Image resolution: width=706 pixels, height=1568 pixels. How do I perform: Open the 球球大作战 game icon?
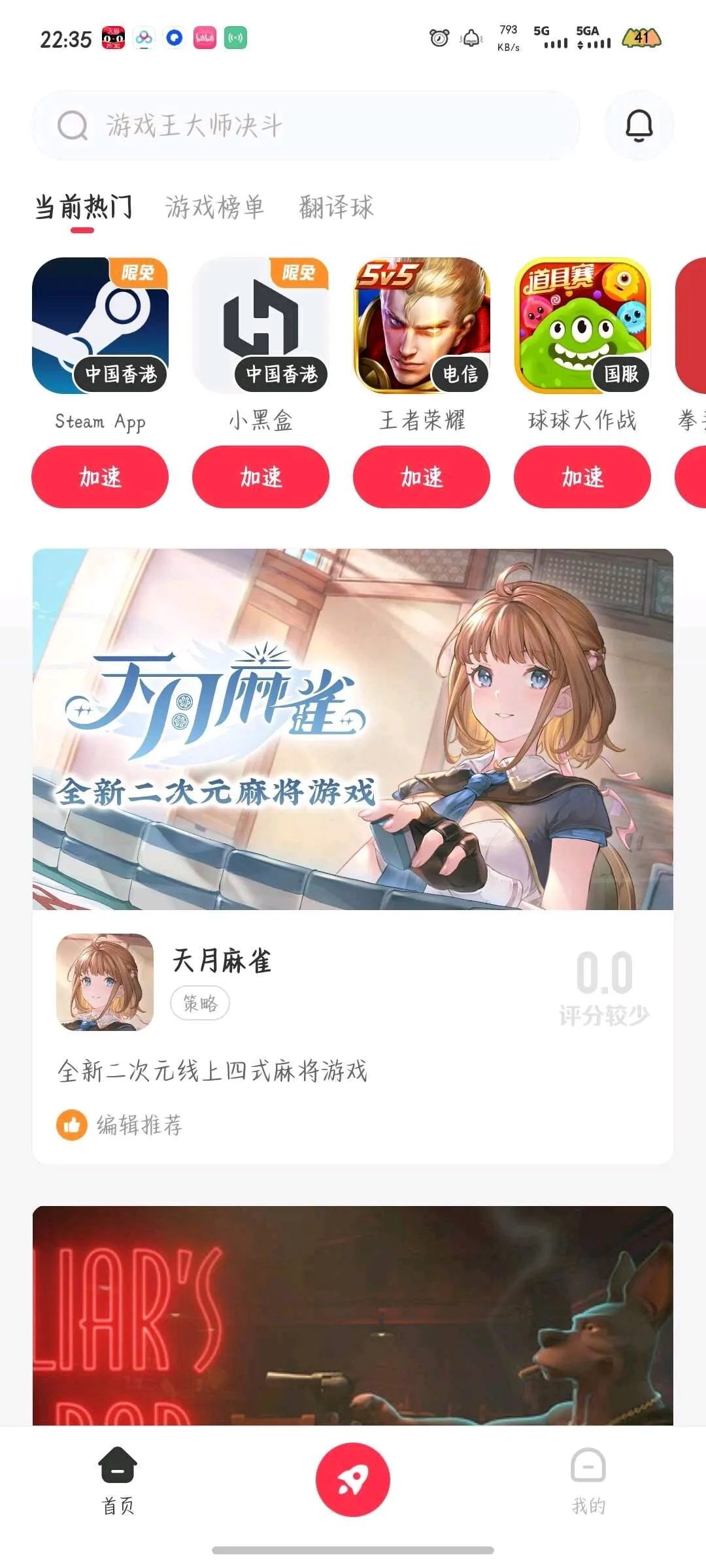(582, 325)
